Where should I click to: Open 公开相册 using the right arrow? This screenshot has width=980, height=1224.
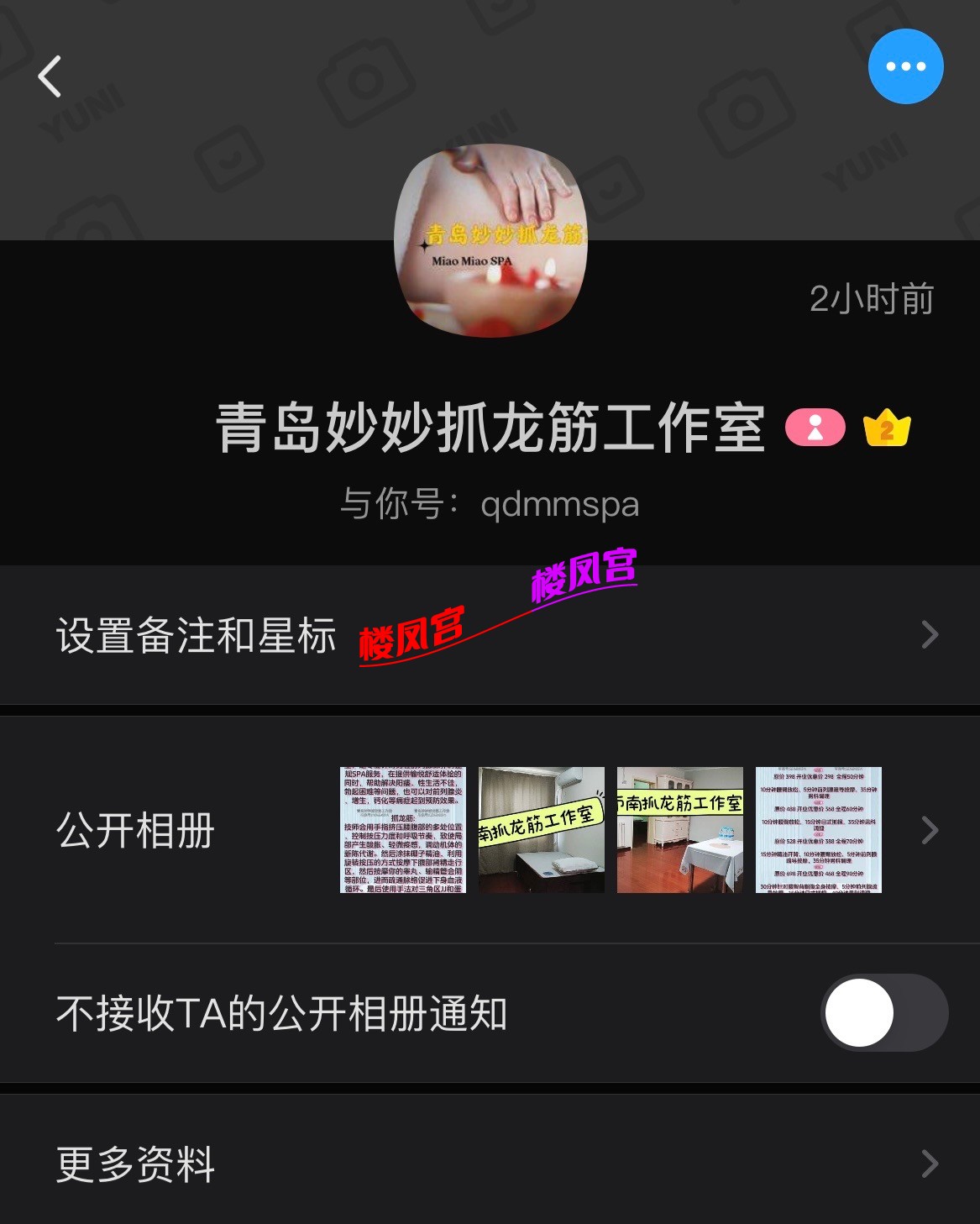tap(928, 828)
